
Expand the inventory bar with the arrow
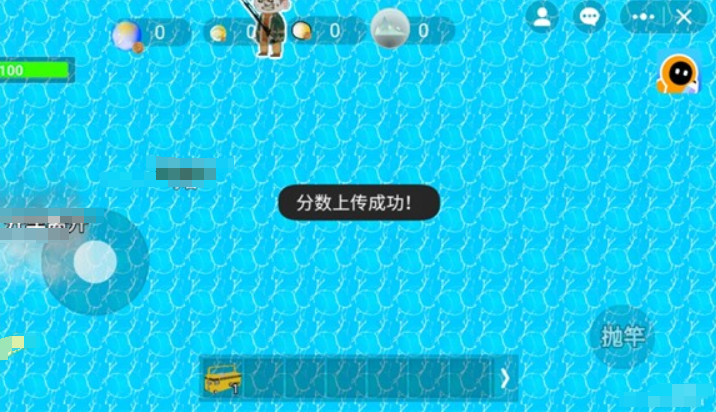505,378
